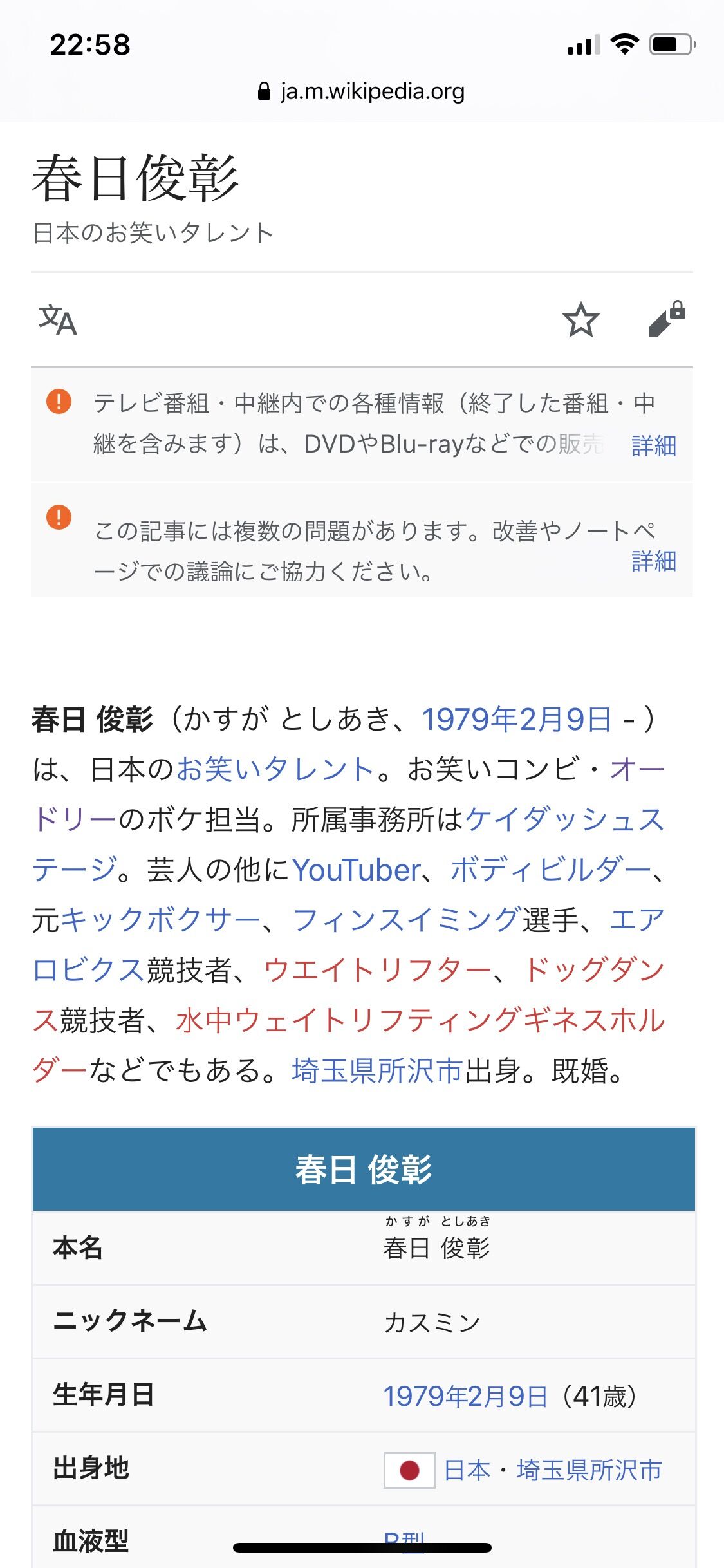Open the red ウエイトリフター link
724x1568 pixels.
tap(378, 970)
